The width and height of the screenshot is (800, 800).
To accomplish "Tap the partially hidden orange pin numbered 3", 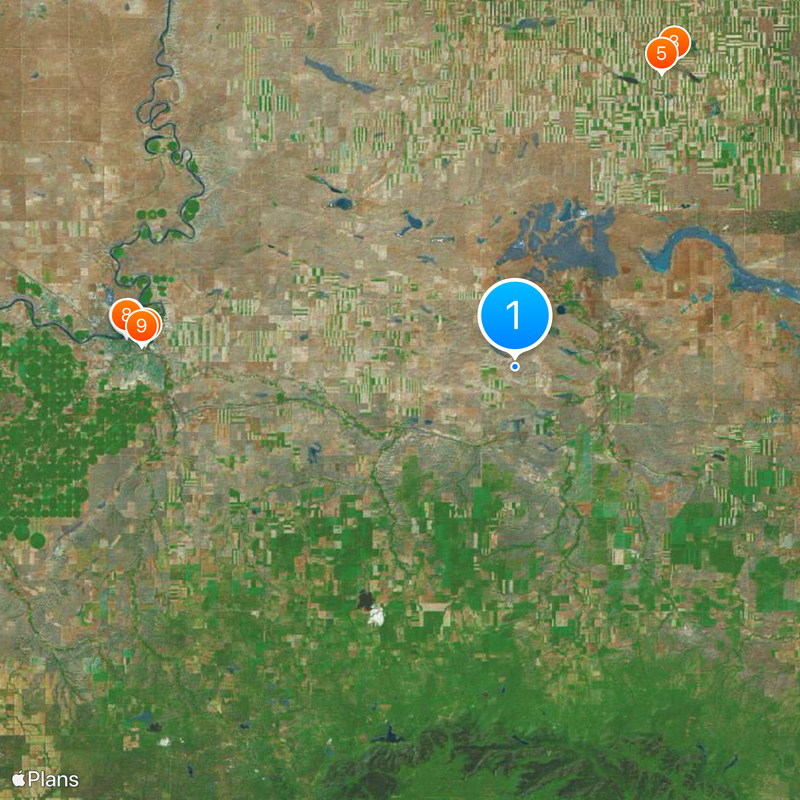I will [x=679, y=37].
